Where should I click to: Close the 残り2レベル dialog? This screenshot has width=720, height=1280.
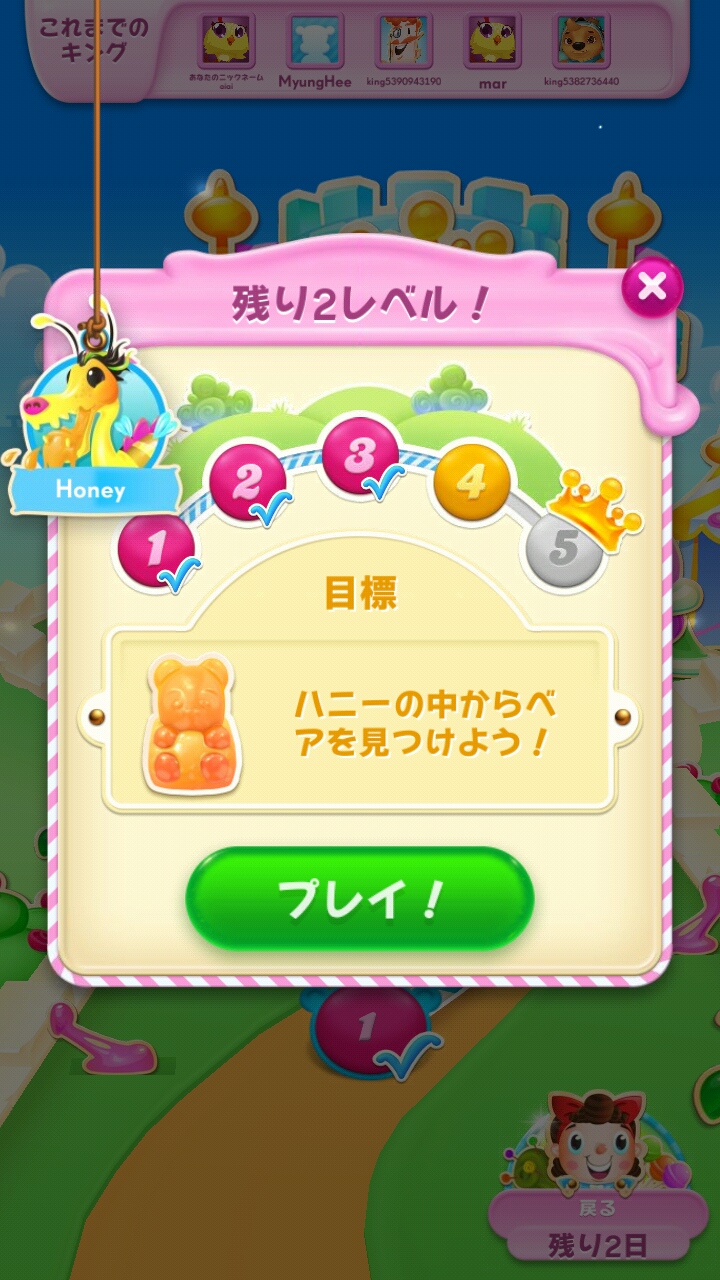click(x=652, y=288)
